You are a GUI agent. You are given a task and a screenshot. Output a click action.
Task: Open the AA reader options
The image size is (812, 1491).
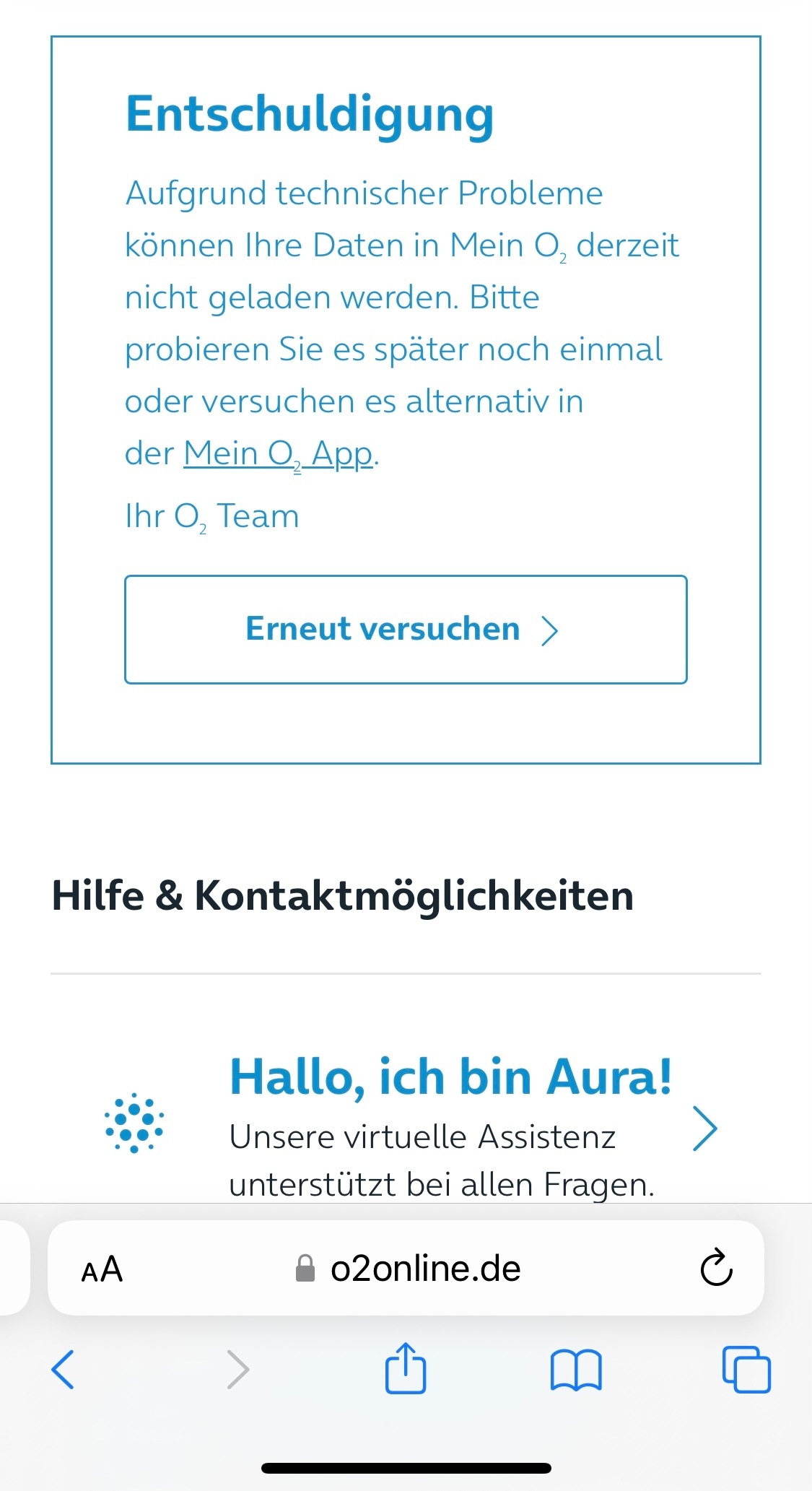(x=102, y=1269)
